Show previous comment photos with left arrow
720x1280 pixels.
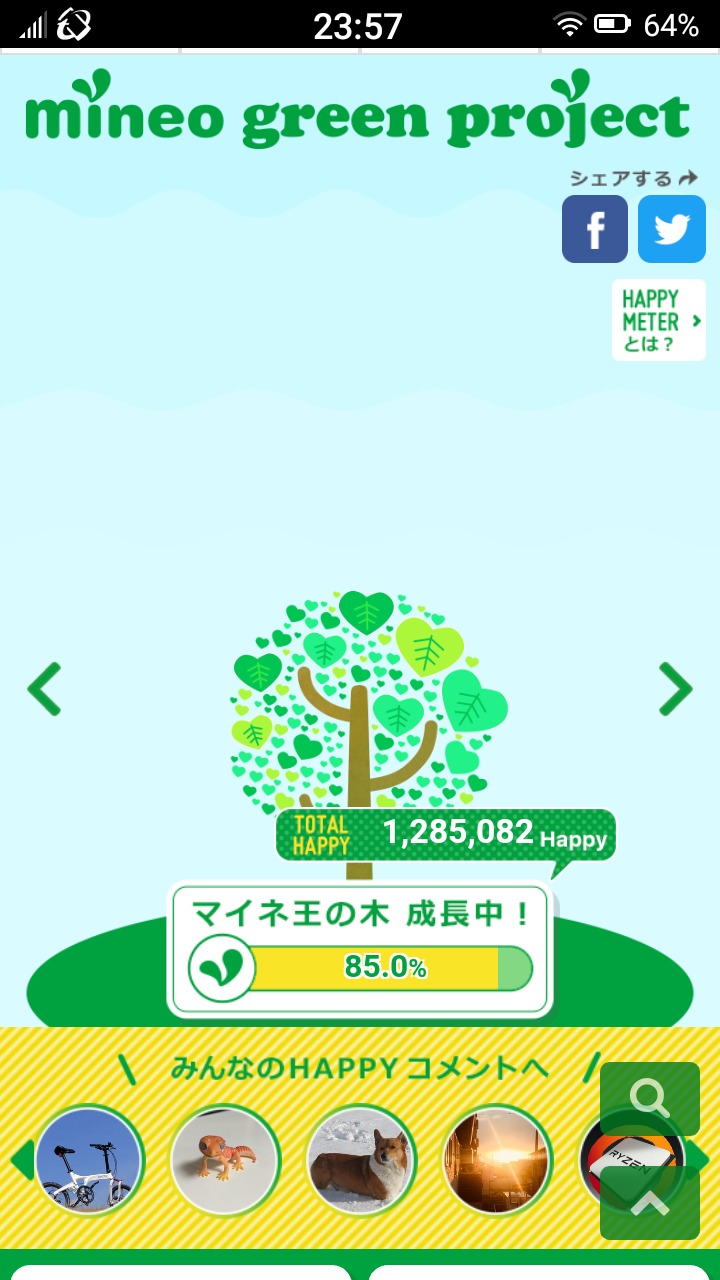click(20, 1160)
